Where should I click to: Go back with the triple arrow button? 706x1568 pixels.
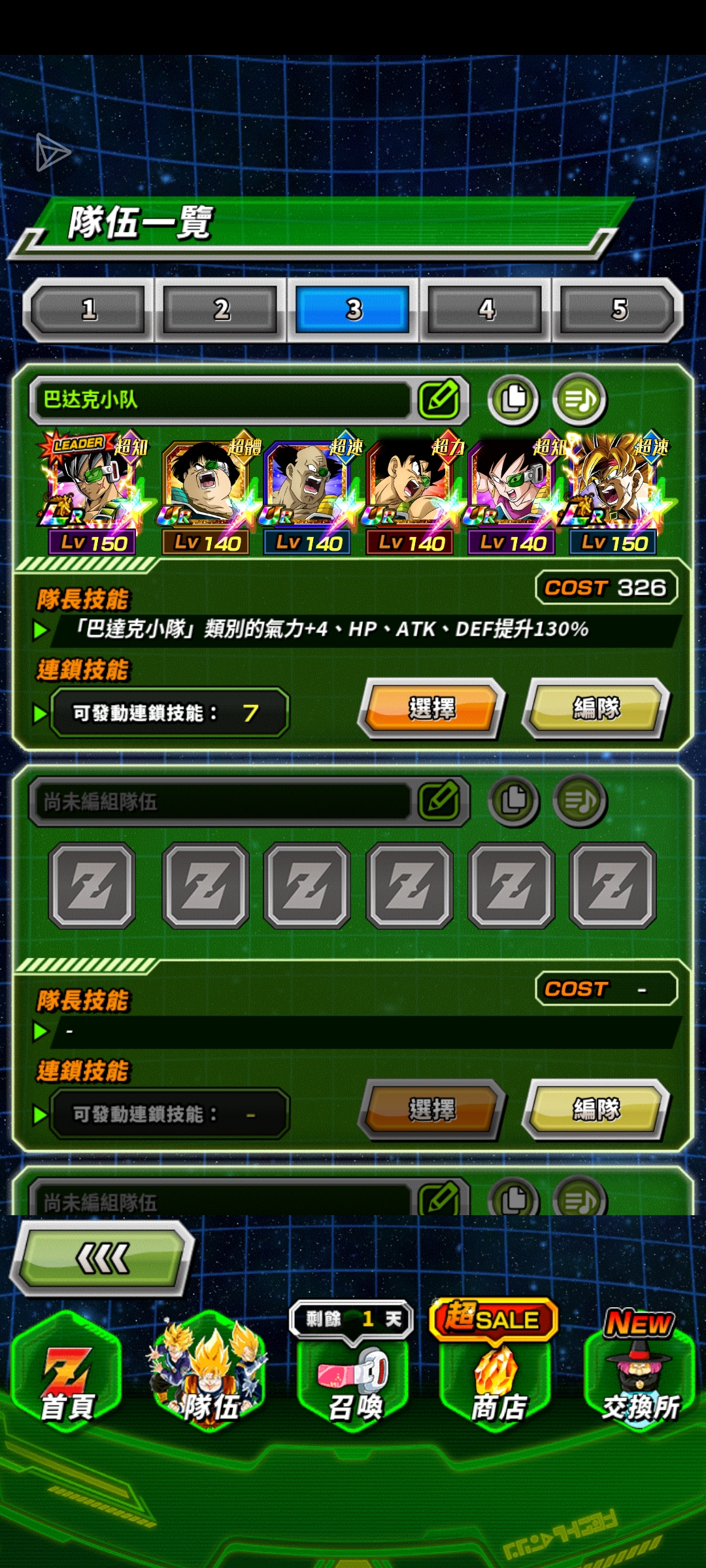point(103,1258)
